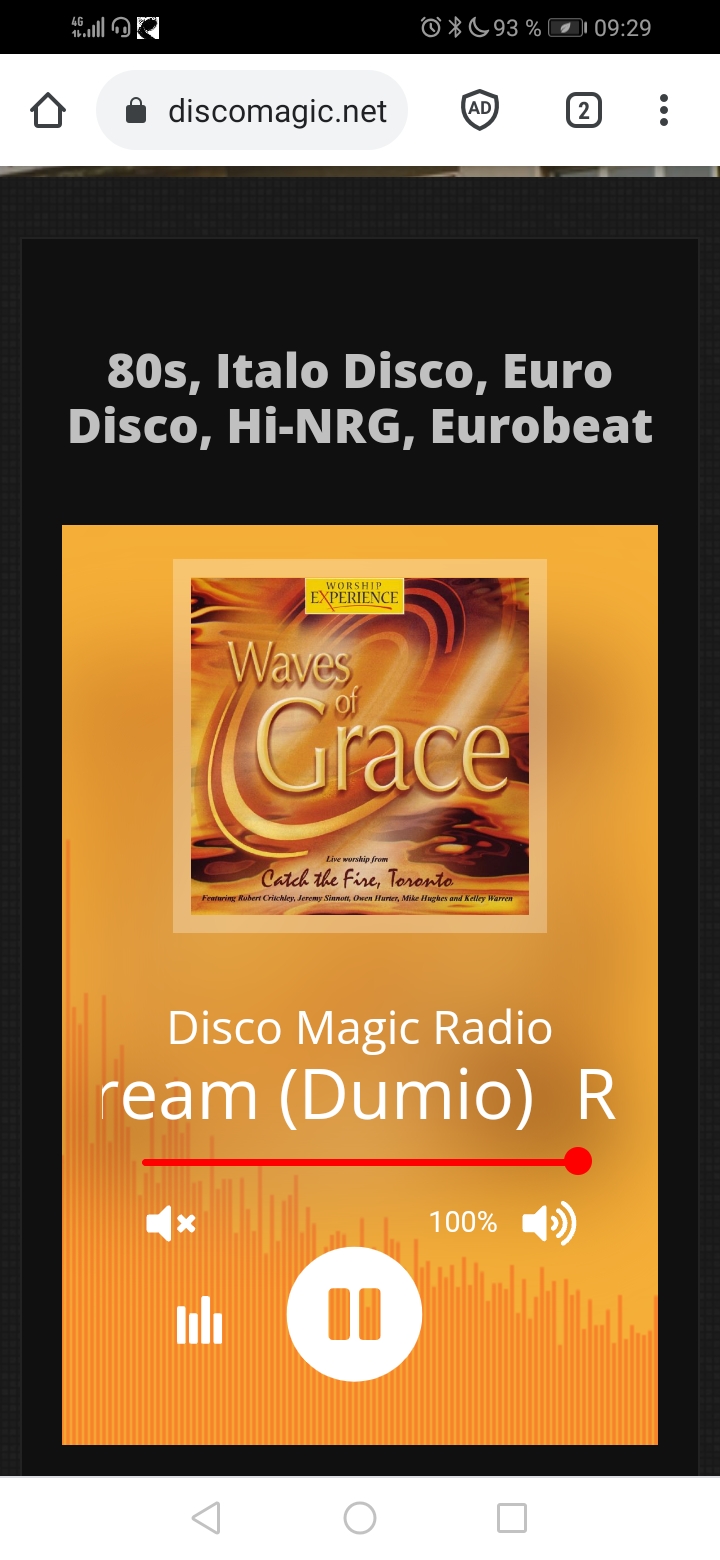Open the browser overflow menu

click(663, 110)
